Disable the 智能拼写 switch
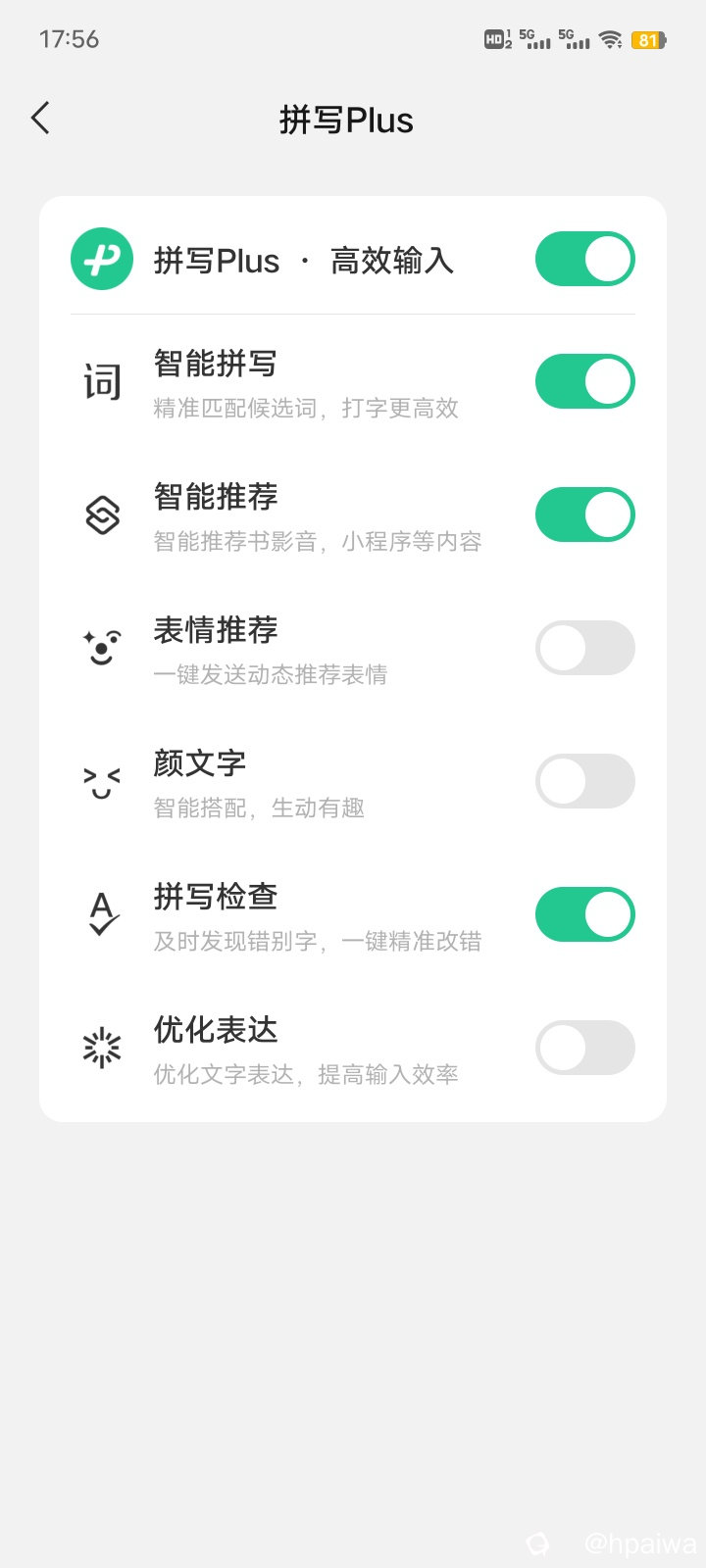 584,382
